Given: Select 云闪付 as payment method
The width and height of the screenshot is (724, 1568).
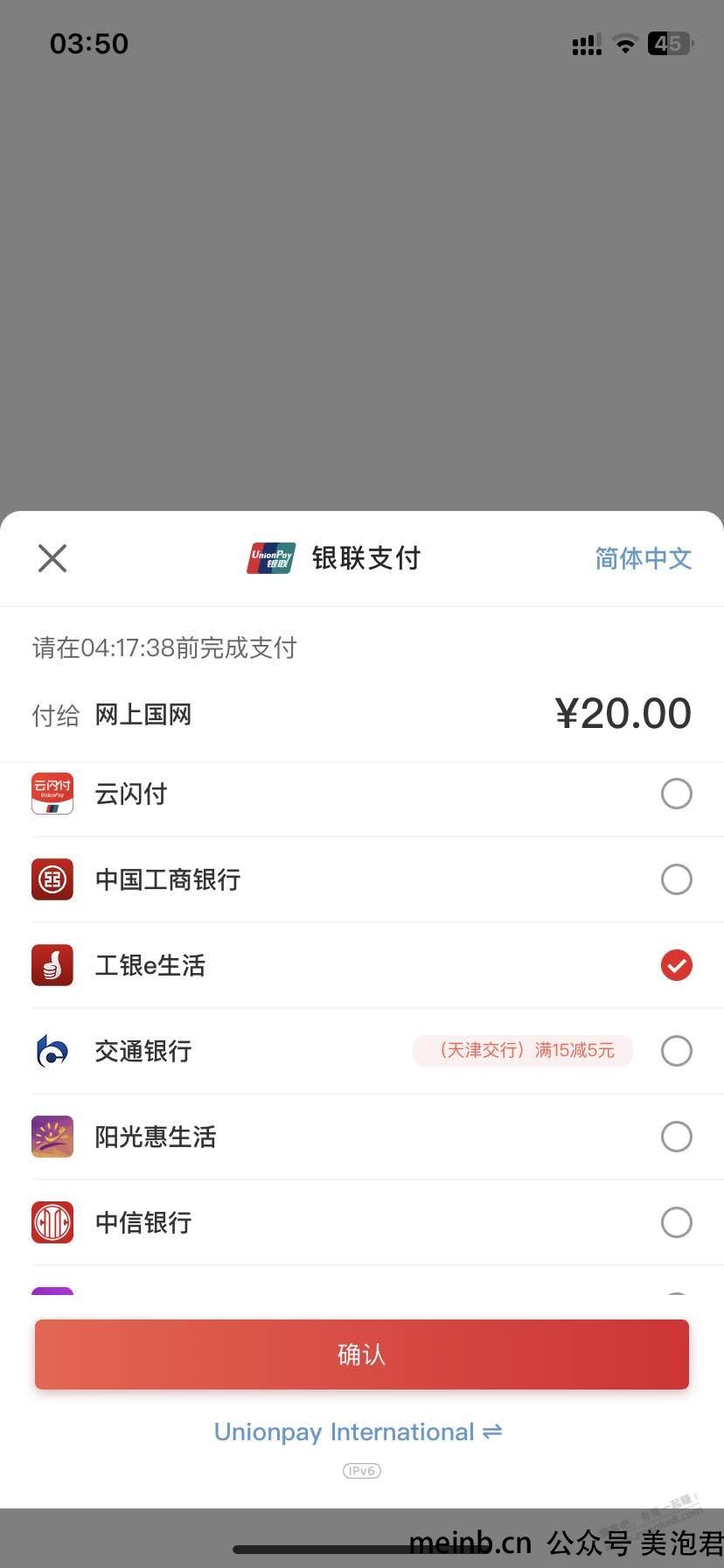Looking at the screenshot, I should [x=362, y=794].
